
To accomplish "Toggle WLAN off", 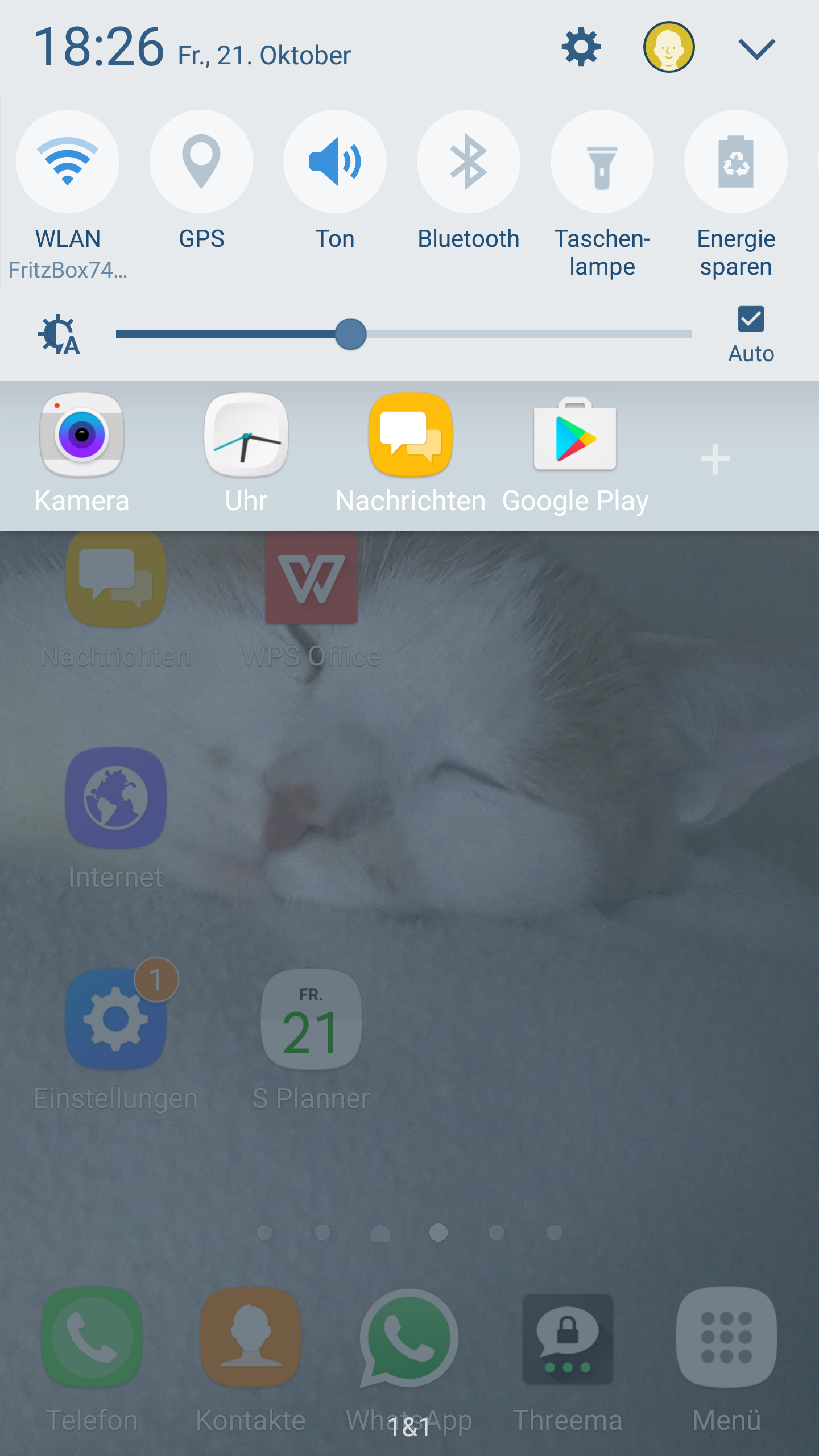I will point(68,162).
